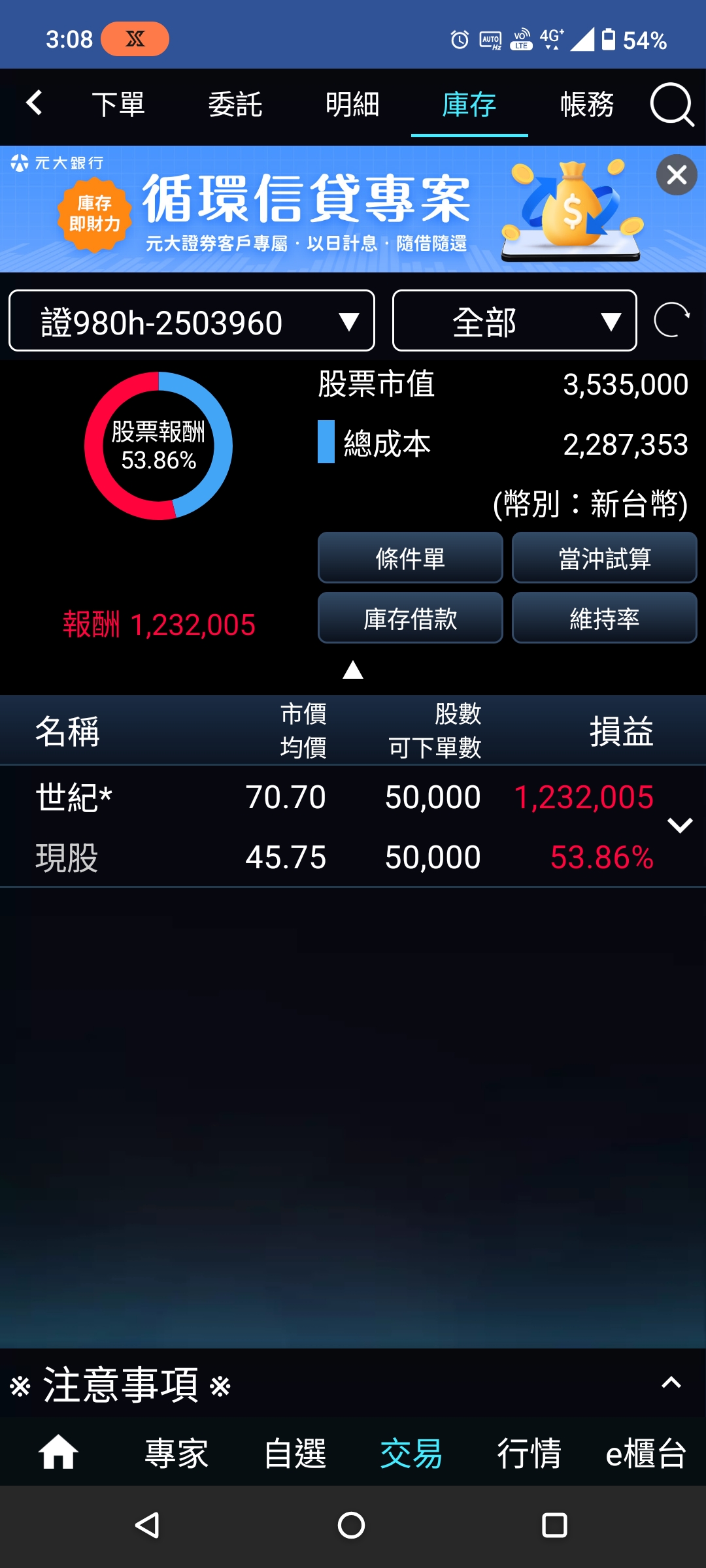Switch to the 委託 tab
Viewport: 706px width, 1568px height.
(x=235, y=105)
